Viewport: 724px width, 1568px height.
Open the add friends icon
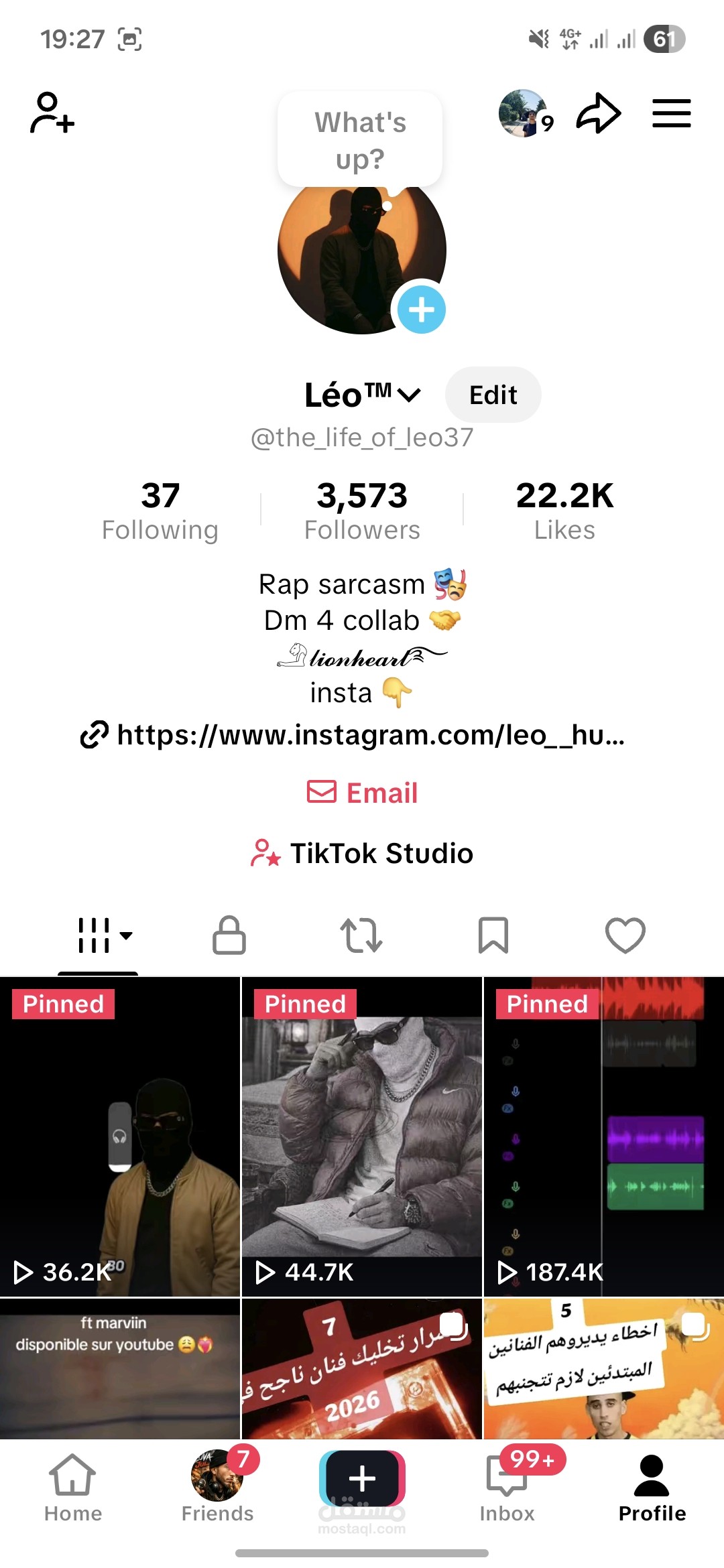pyautogui.click(x=52, y=113)
